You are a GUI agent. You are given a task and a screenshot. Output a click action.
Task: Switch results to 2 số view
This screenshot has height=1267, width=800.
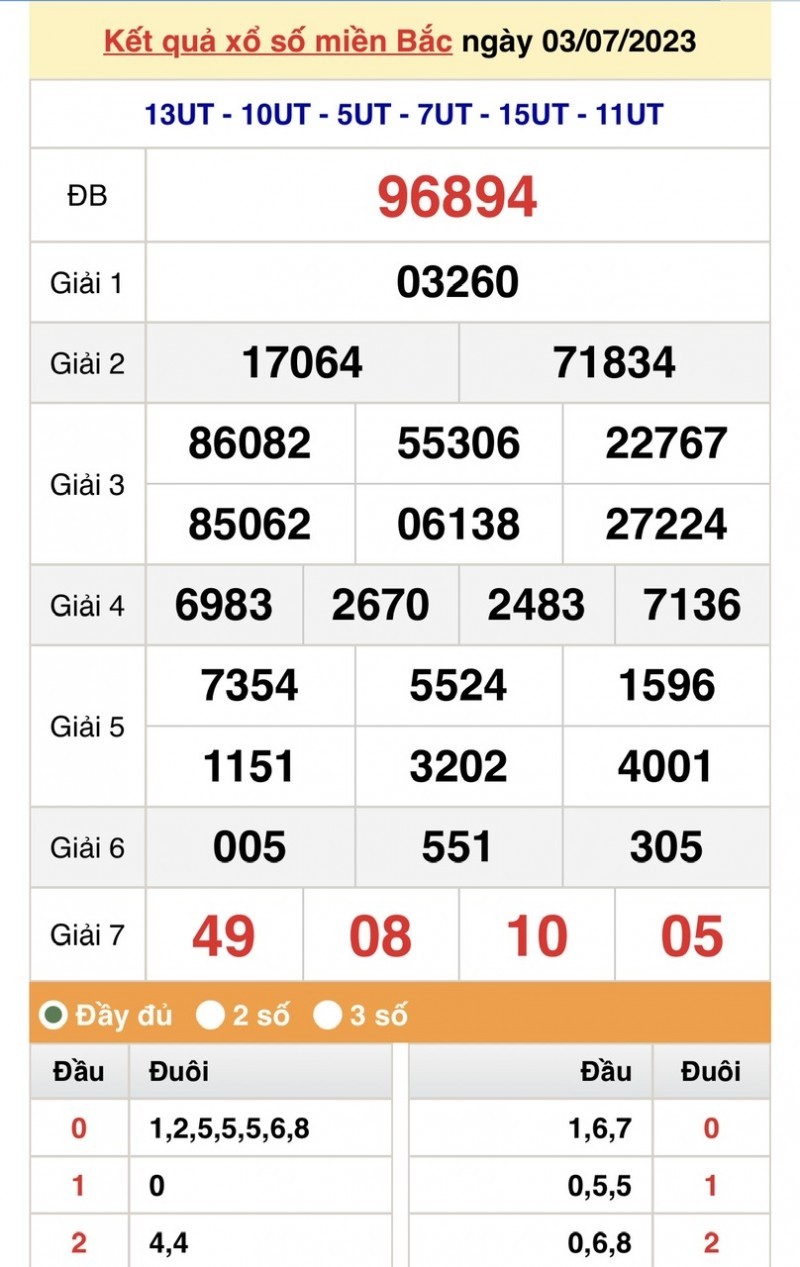(210, 1016)
